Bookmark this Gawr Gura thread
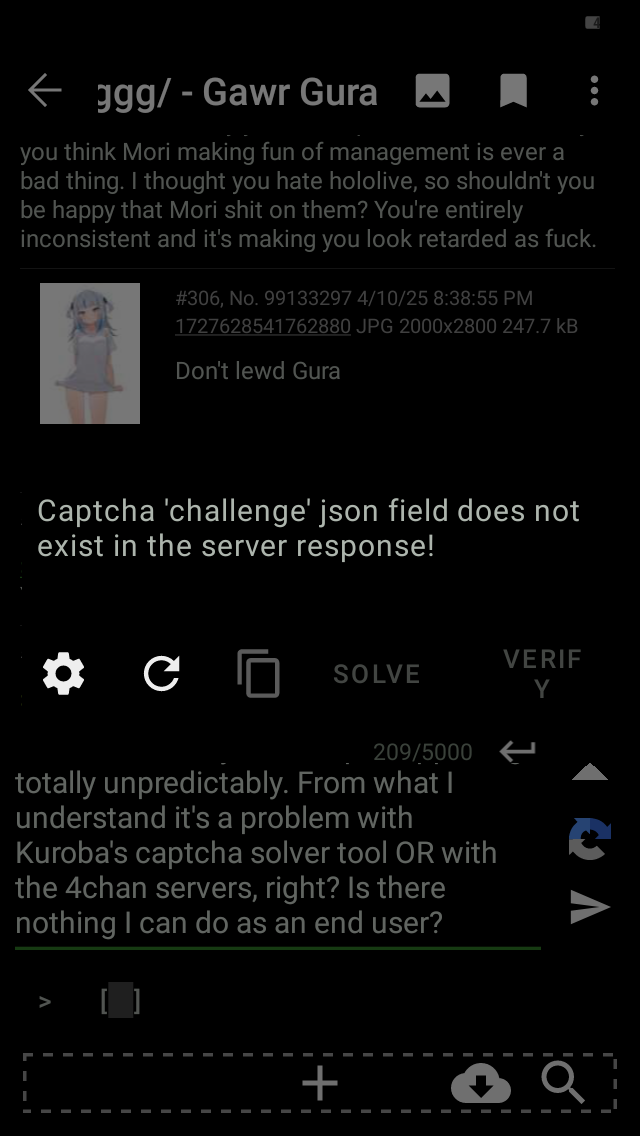 point(513,91)
